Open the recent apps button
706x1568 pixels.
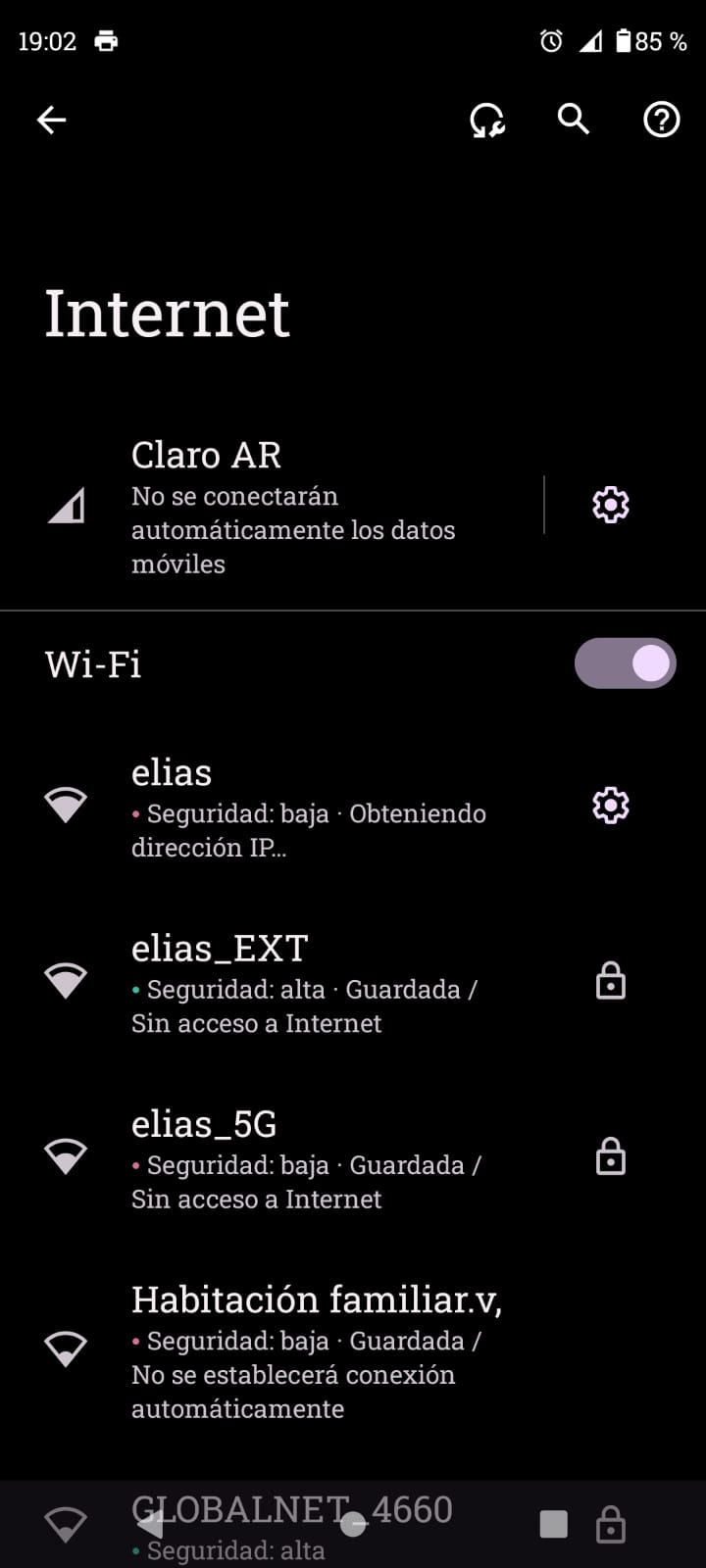tap(554, 1524)
